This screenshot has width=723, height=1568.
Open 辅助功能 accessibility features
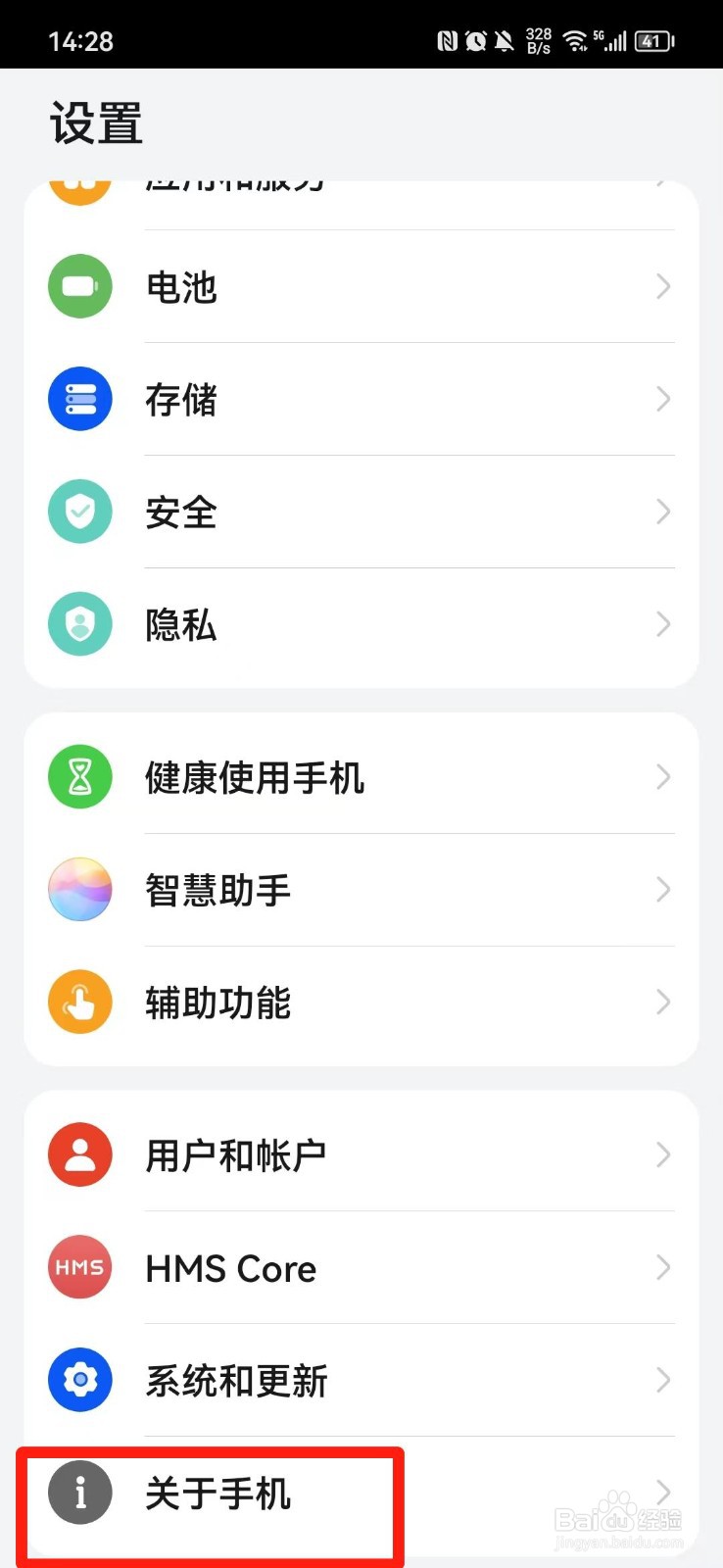click(x=361, y=1003)
